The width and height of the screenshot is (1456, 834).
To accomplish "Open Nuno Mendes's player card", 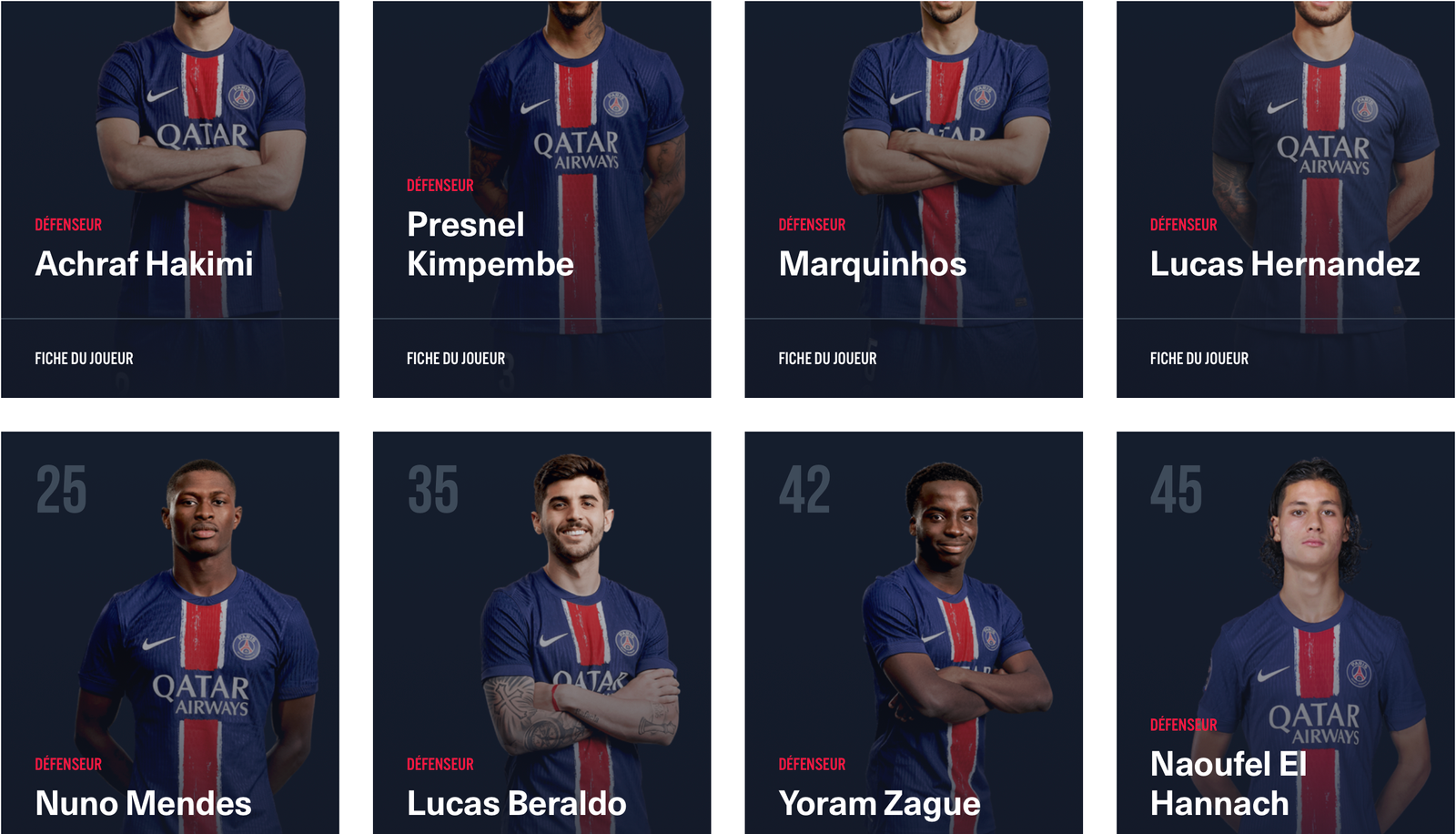I will (143, 803).
